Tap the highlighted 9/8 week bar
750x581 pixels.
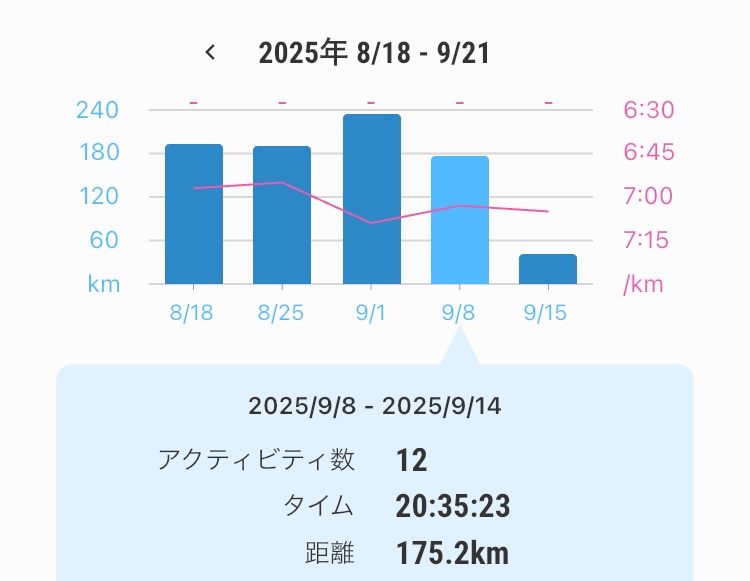tap(459, 220)
